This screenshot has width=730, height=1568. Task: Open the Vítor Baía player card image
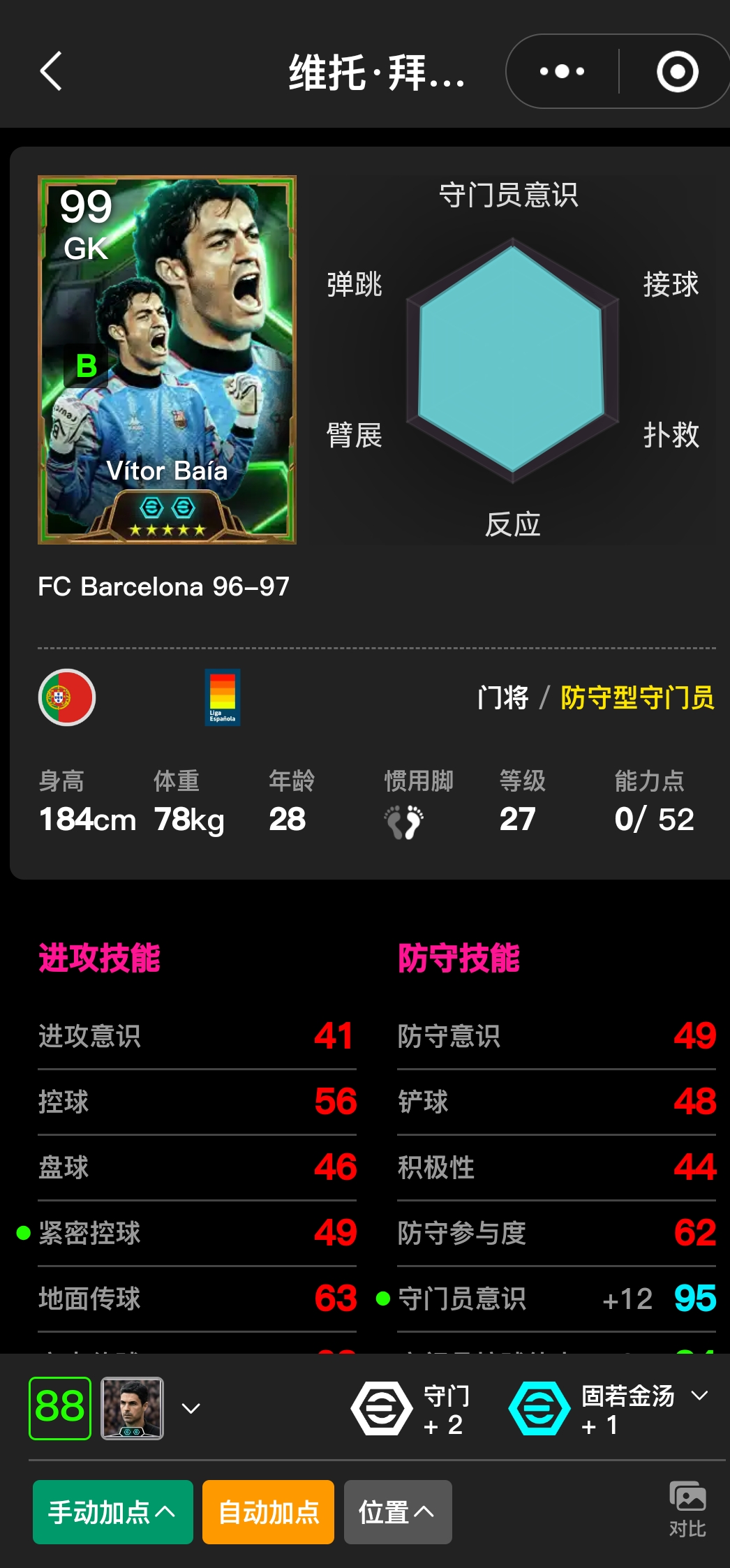[x=167, y=360]
